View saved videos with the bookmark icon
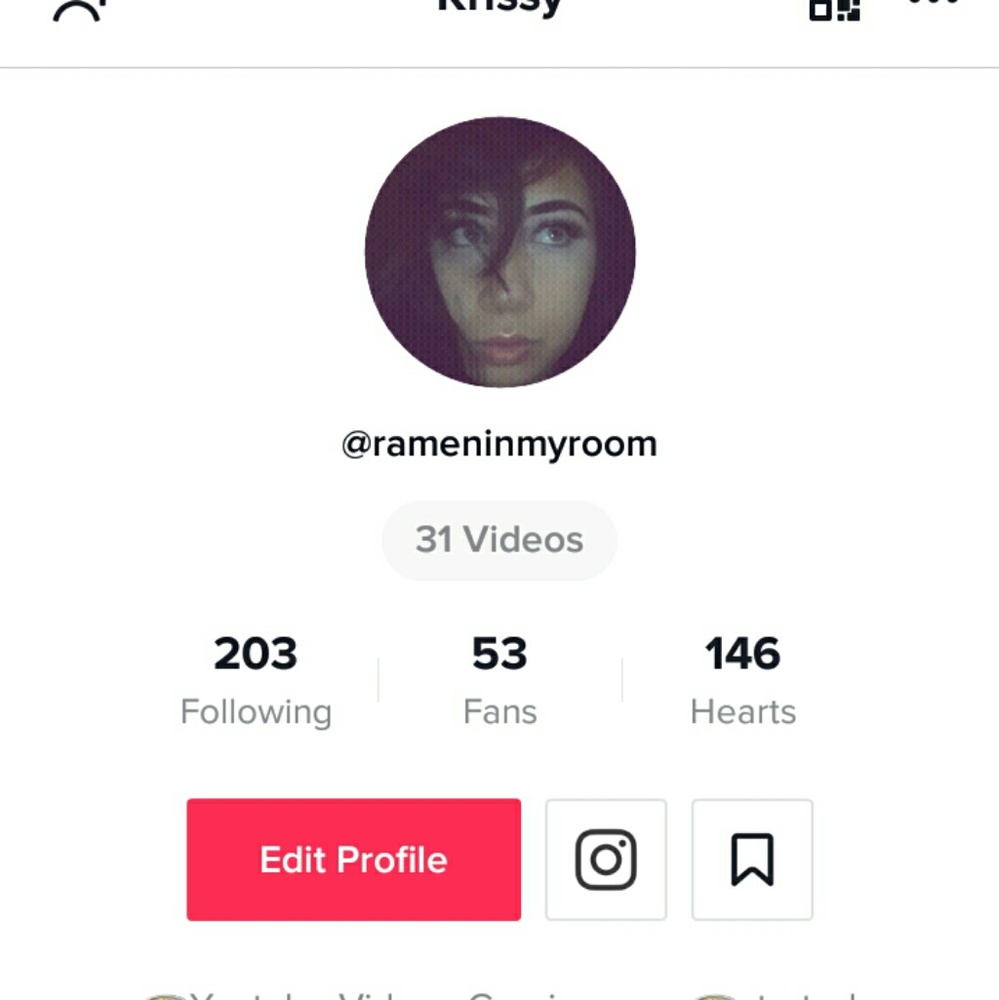 pyautogui.click(x=751, y=859)
